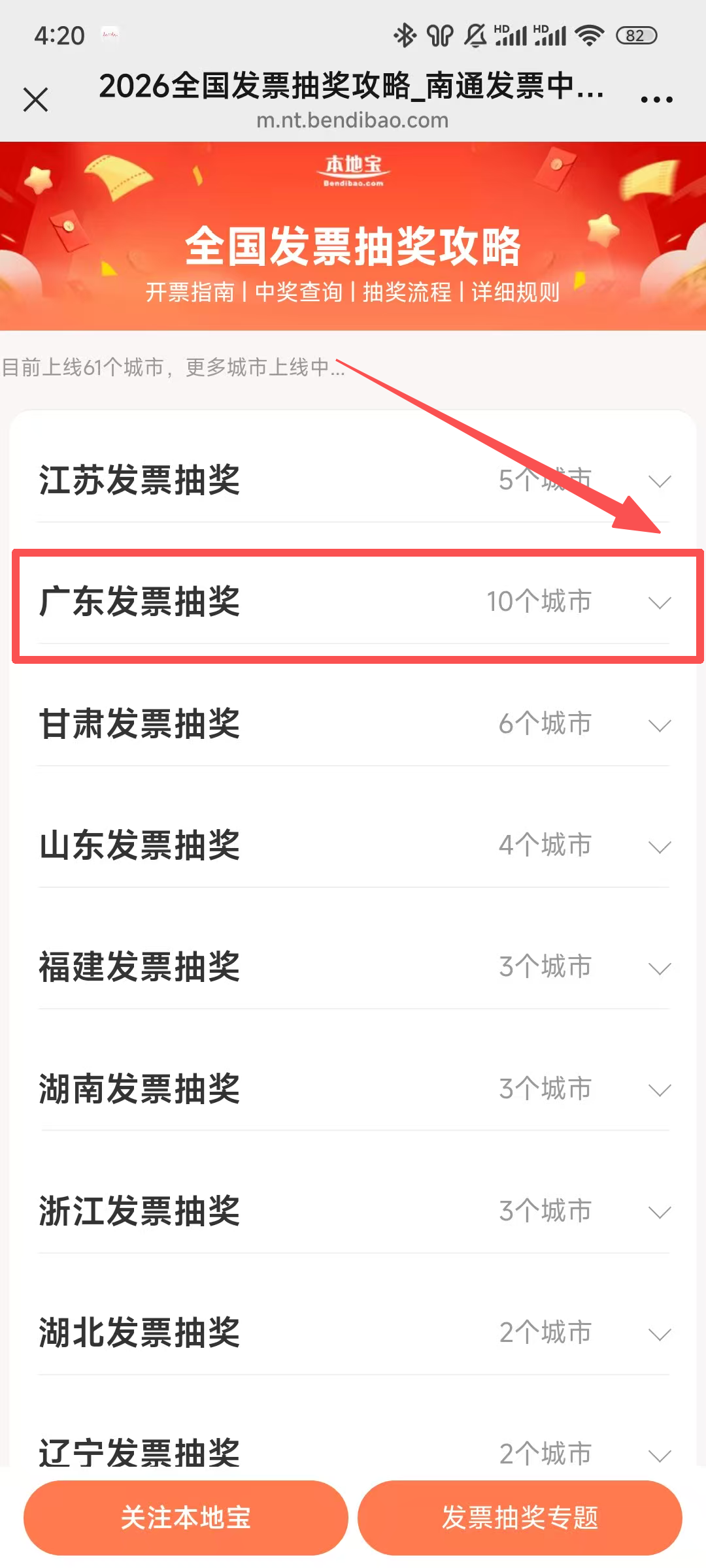Tap the battery indicator showing 82
Screen dimensions: 706x1568
tap(633, 36)
